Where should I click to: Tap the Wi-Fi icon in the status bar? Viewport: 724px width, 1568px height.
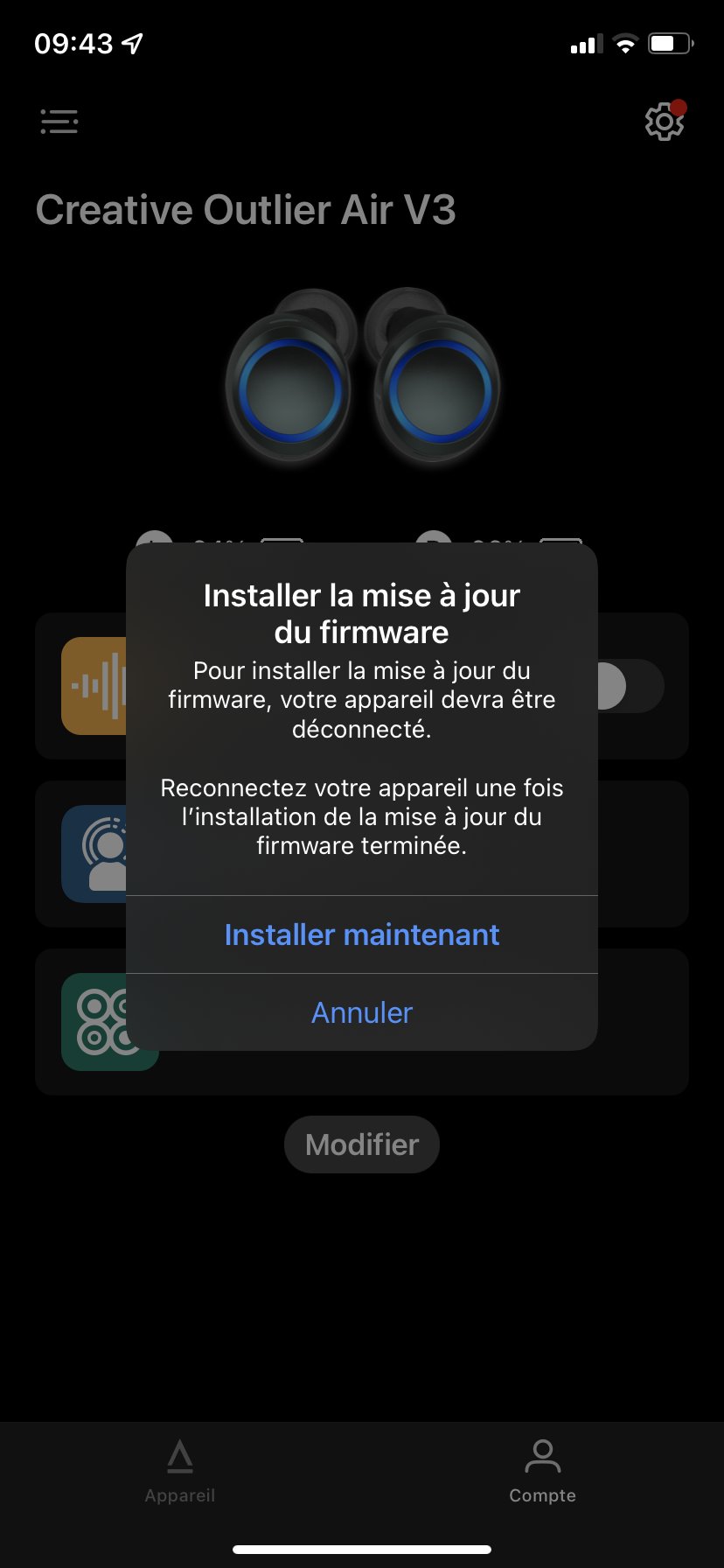coord(626,44)
